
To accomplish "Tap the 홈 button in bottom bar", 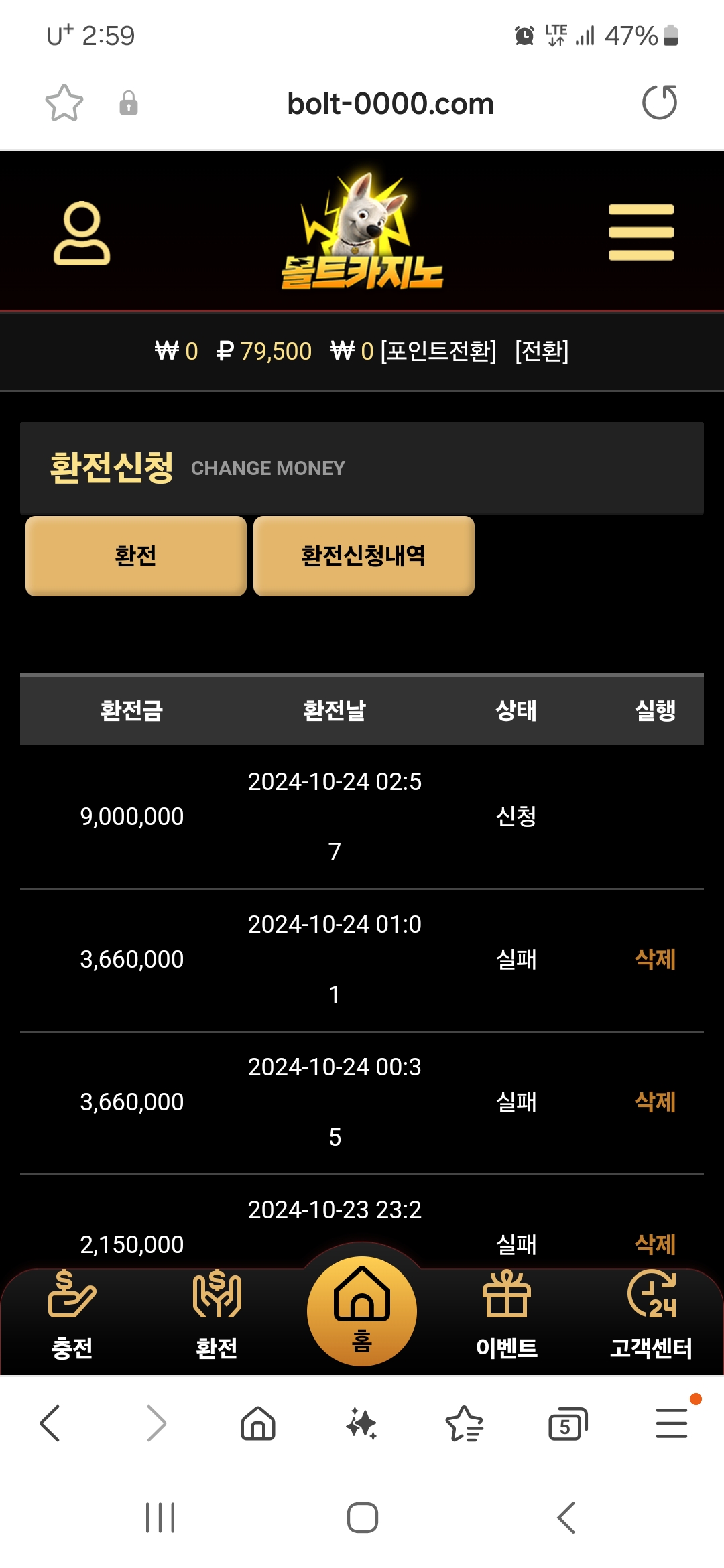I will [x=362, y=1311].
